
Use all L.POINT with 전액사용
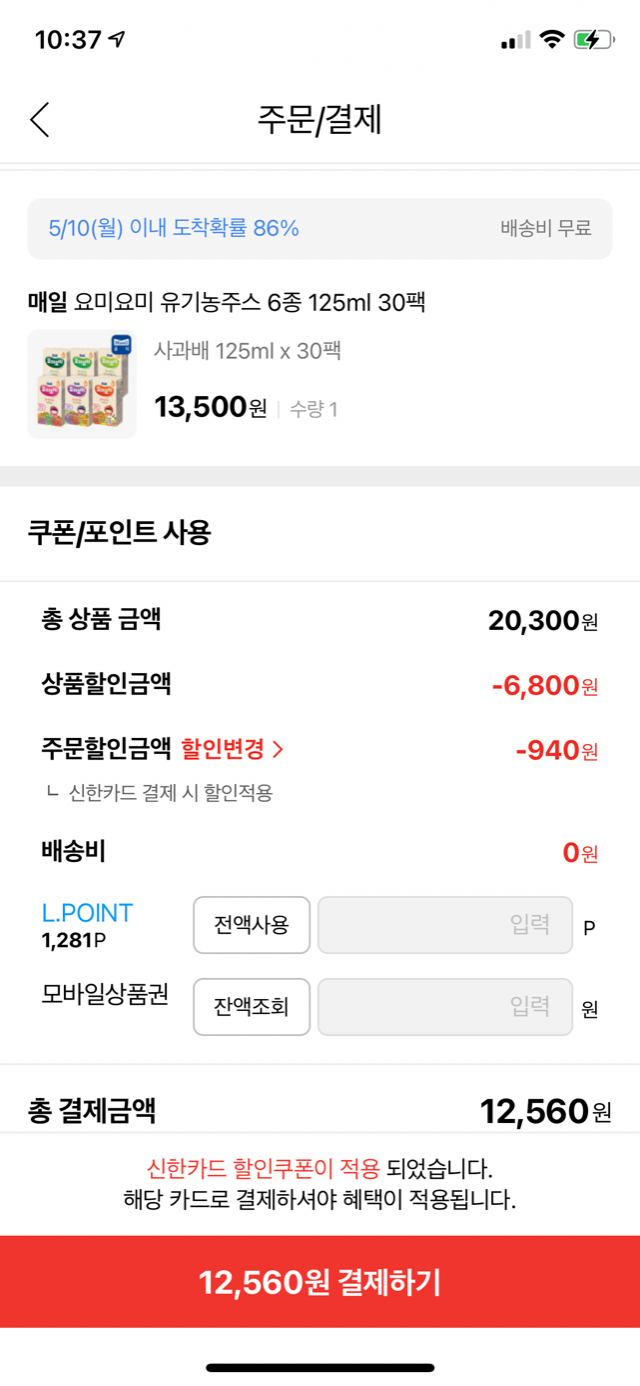pyautogui.click(x=251, y=925)
